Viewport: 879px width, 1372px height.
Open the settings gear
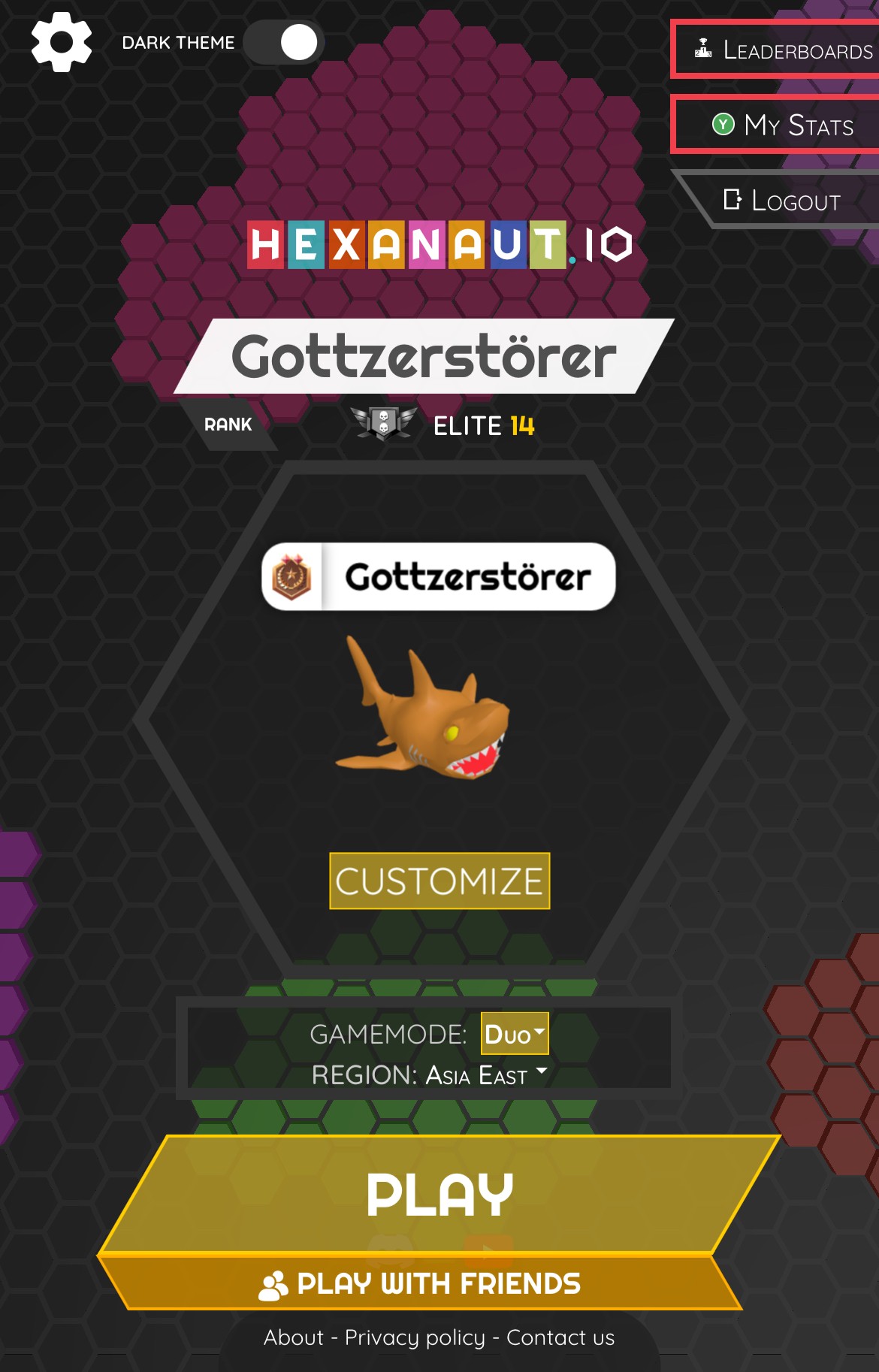click(62, 42)
